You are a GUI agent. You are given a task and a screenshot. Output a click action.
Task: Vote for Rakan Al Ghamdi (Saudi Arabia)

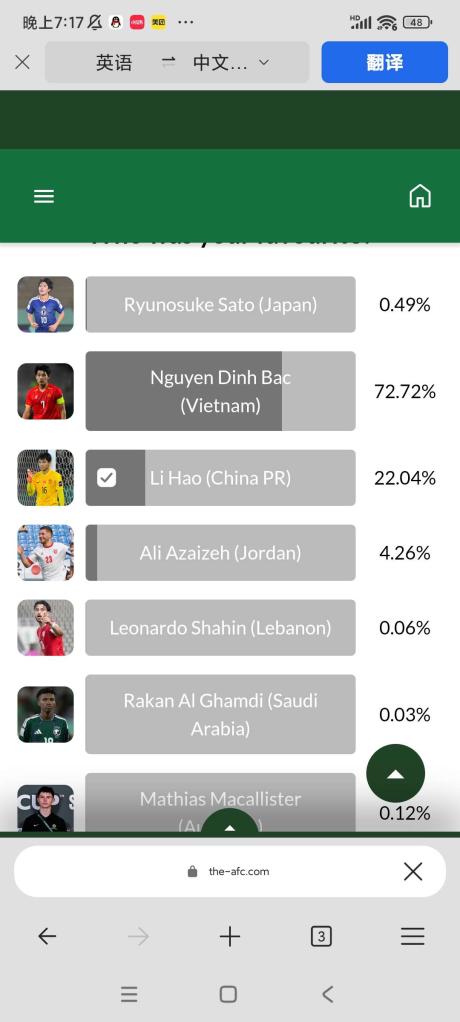[220, 714]
